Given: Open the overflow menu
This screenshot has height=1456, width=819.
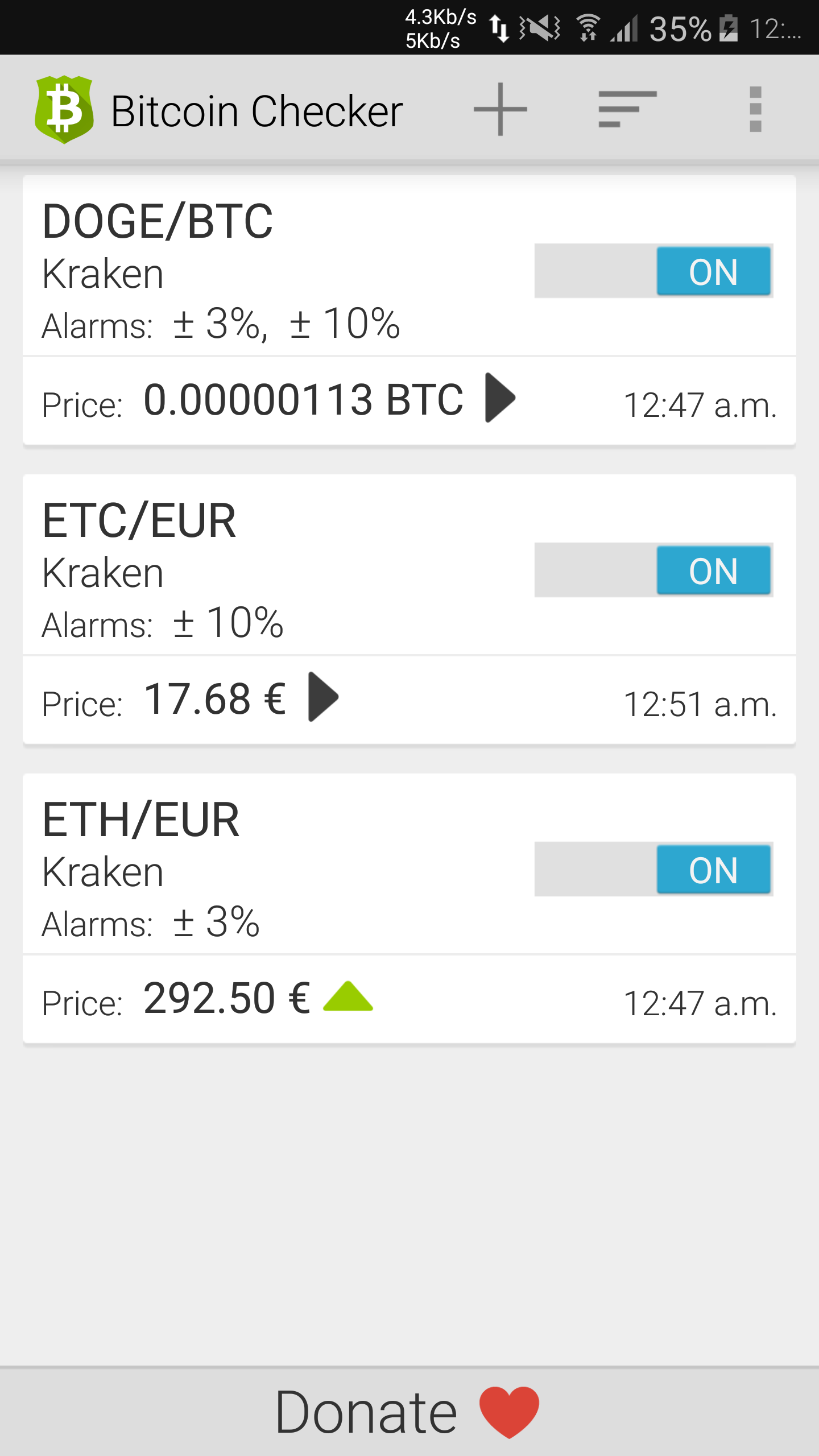Looking at the screenshot, I should pyautogui.click(x=755, y=109).
